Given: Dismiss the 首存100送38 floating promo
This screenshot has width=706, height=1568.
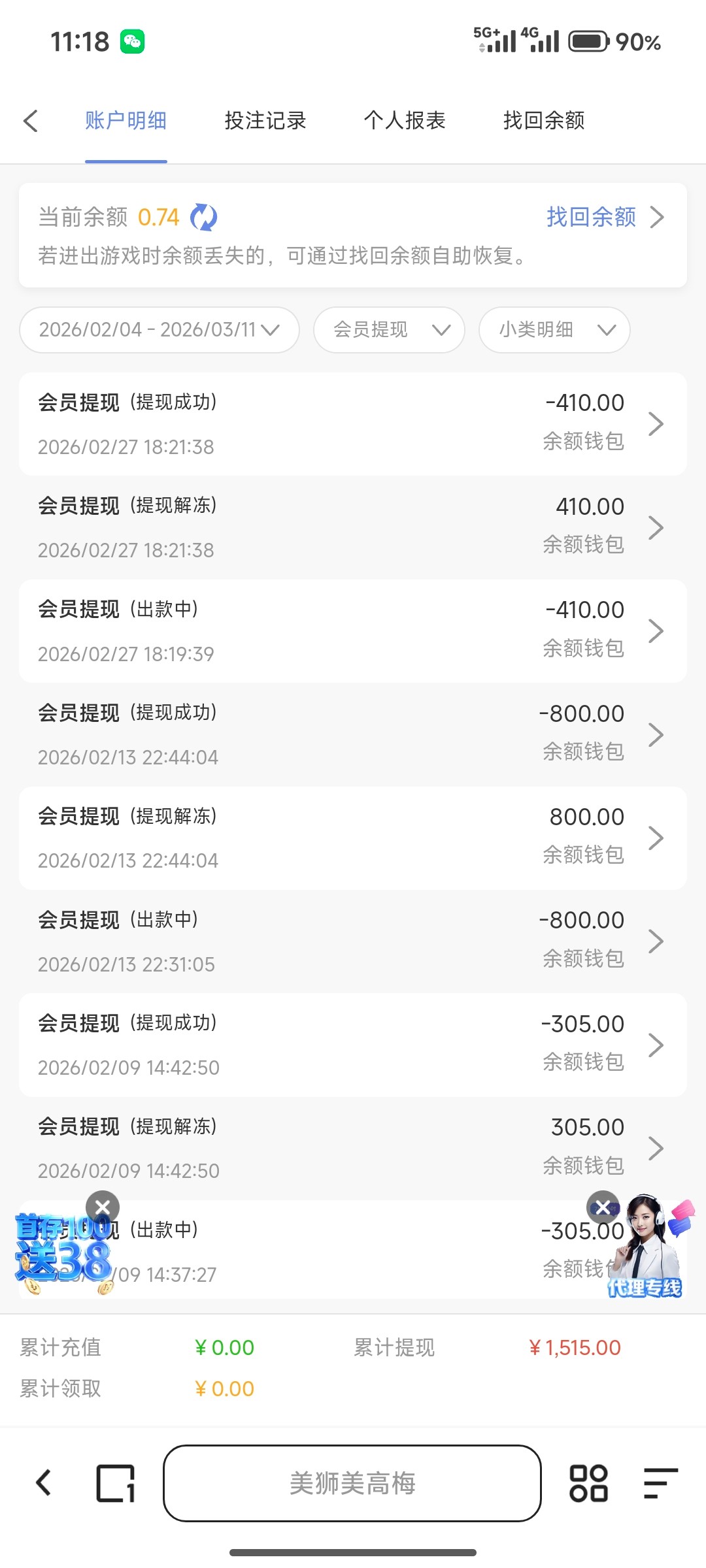Looking at the screenshot, I should coord(103,1207).
